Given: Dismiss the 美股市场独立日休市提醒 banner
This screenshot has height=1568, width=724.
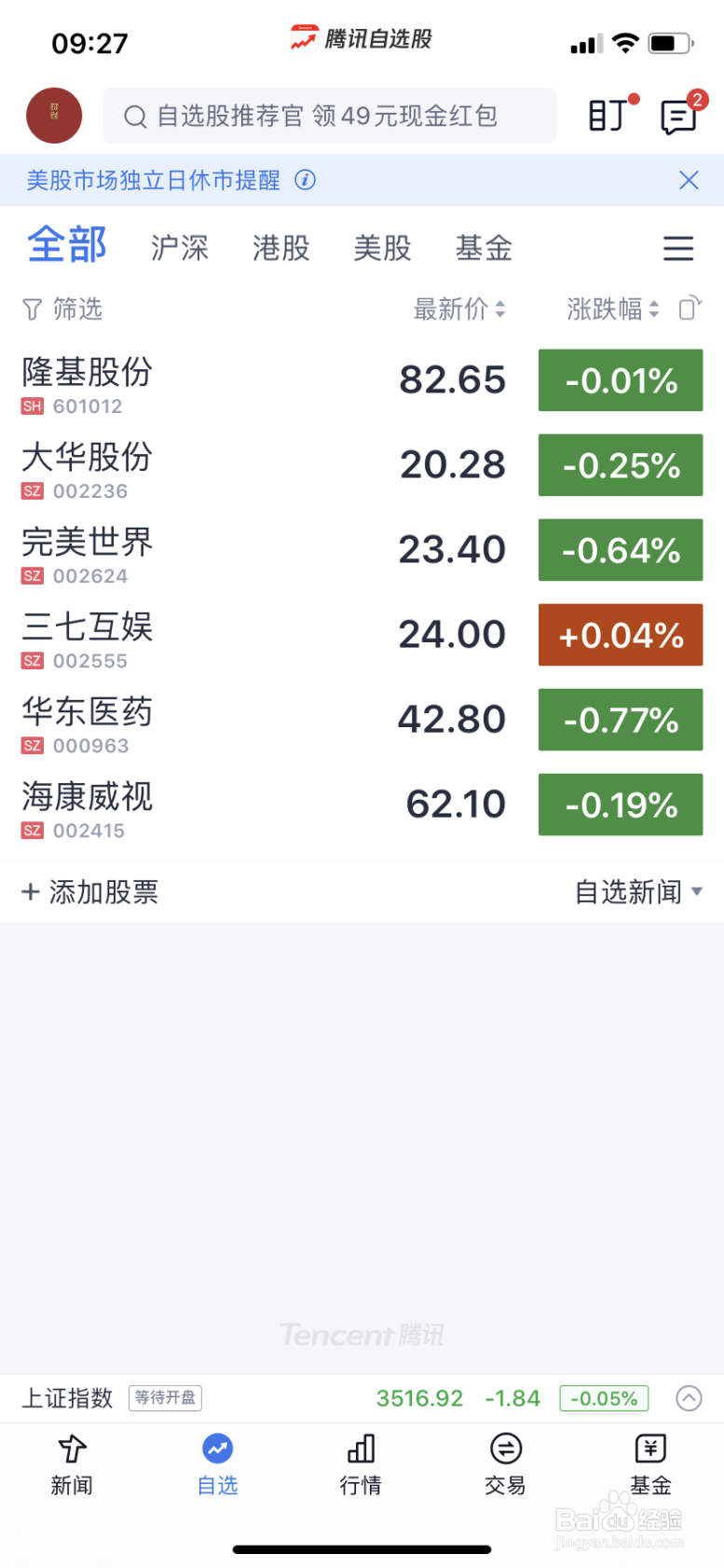Looking at the screenshot, I should pos(689,180).
